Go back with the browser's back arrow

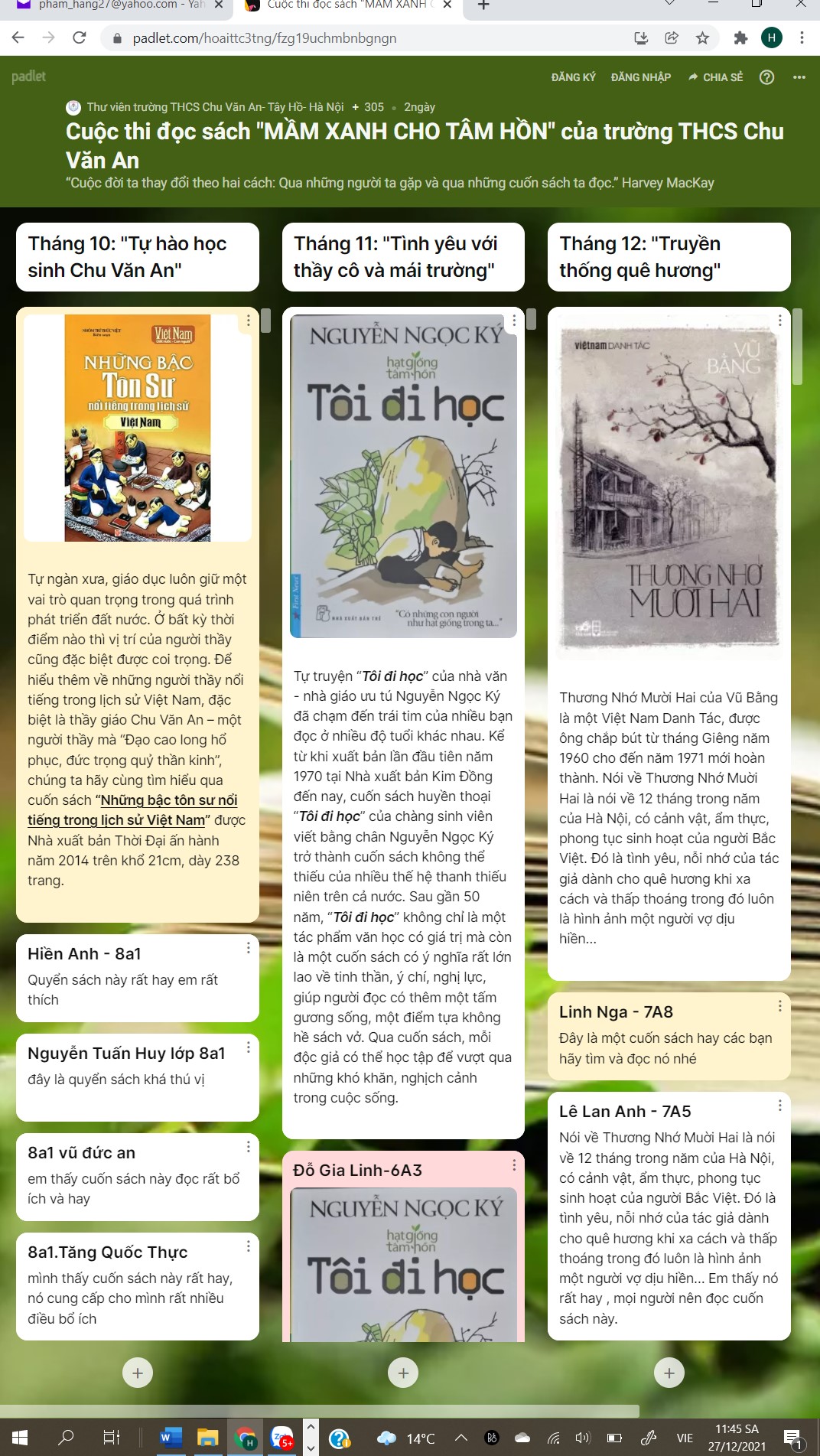(18, 37)
